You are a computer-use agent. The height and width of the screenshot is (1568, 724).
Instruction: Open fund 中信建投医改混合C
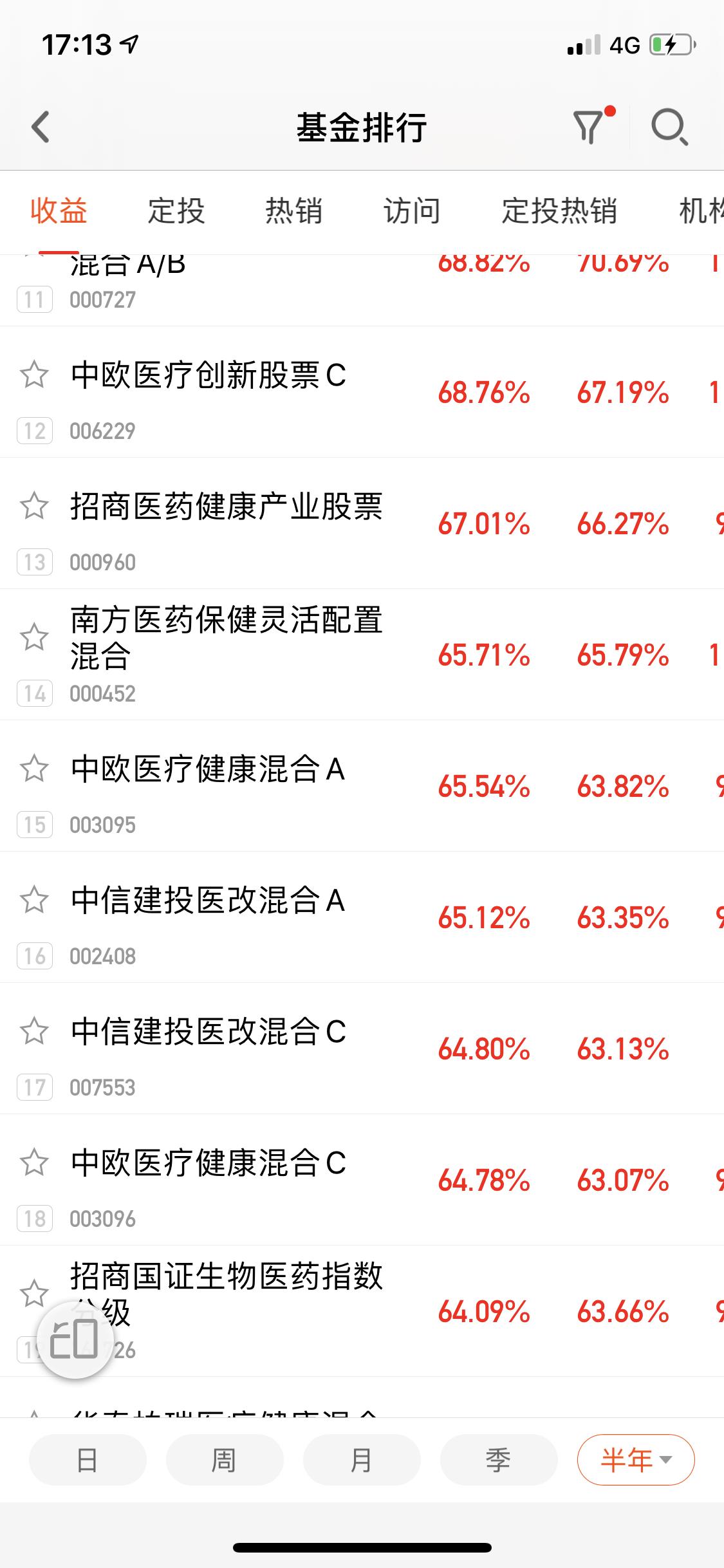[x=362, y=1049]
